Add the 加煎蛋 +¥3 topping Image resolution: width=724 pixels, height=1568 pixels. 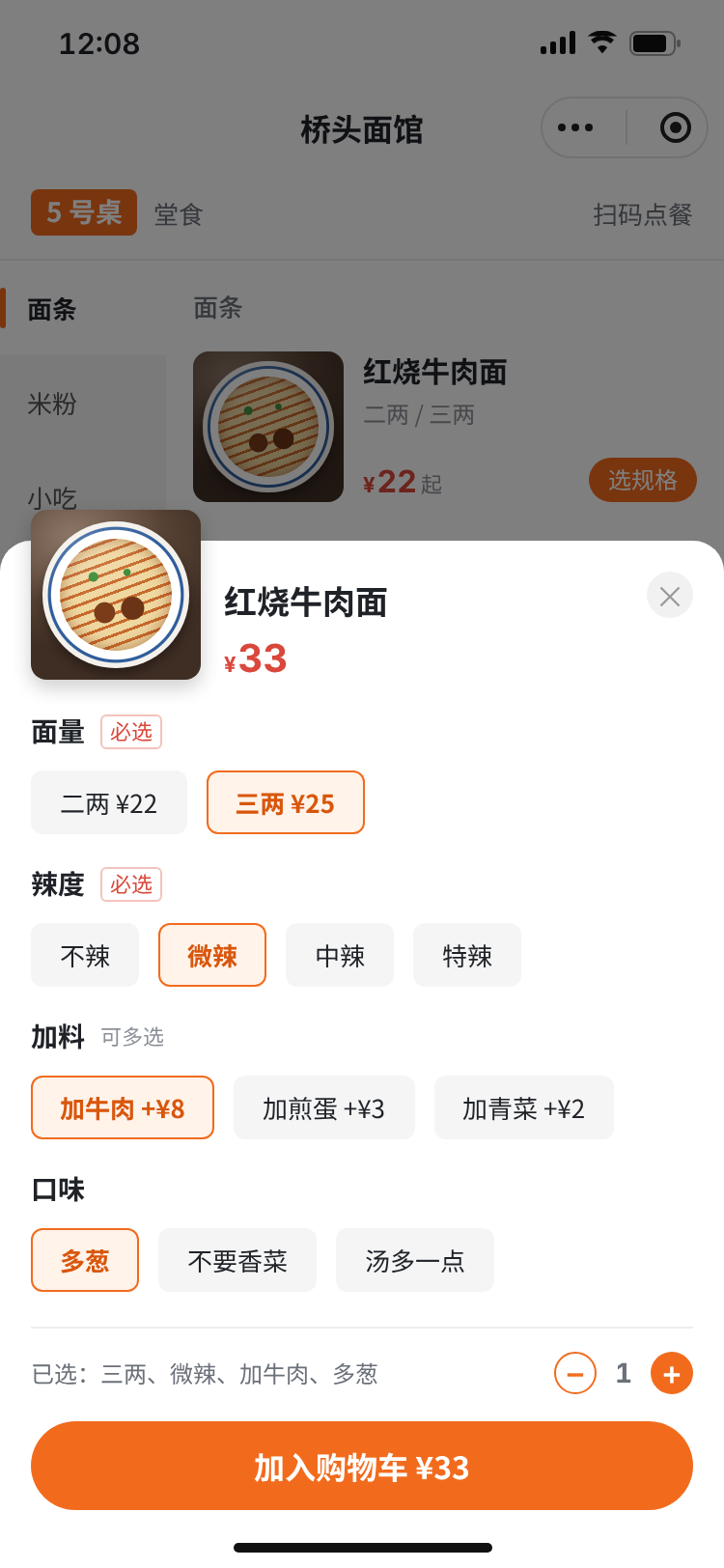(324, 1107)
